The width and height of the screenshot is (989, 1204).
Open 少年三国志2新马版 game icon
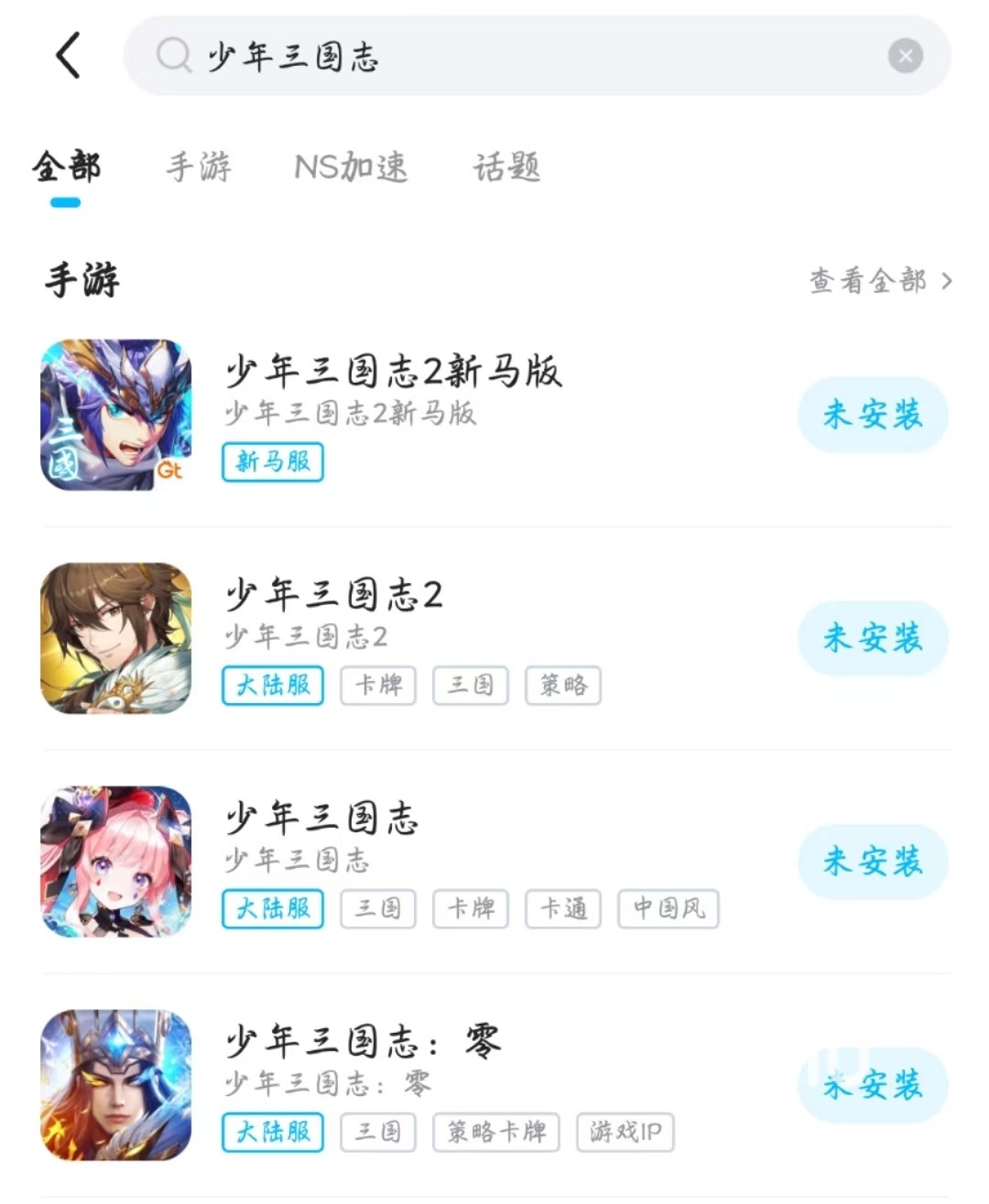point(116,415)
